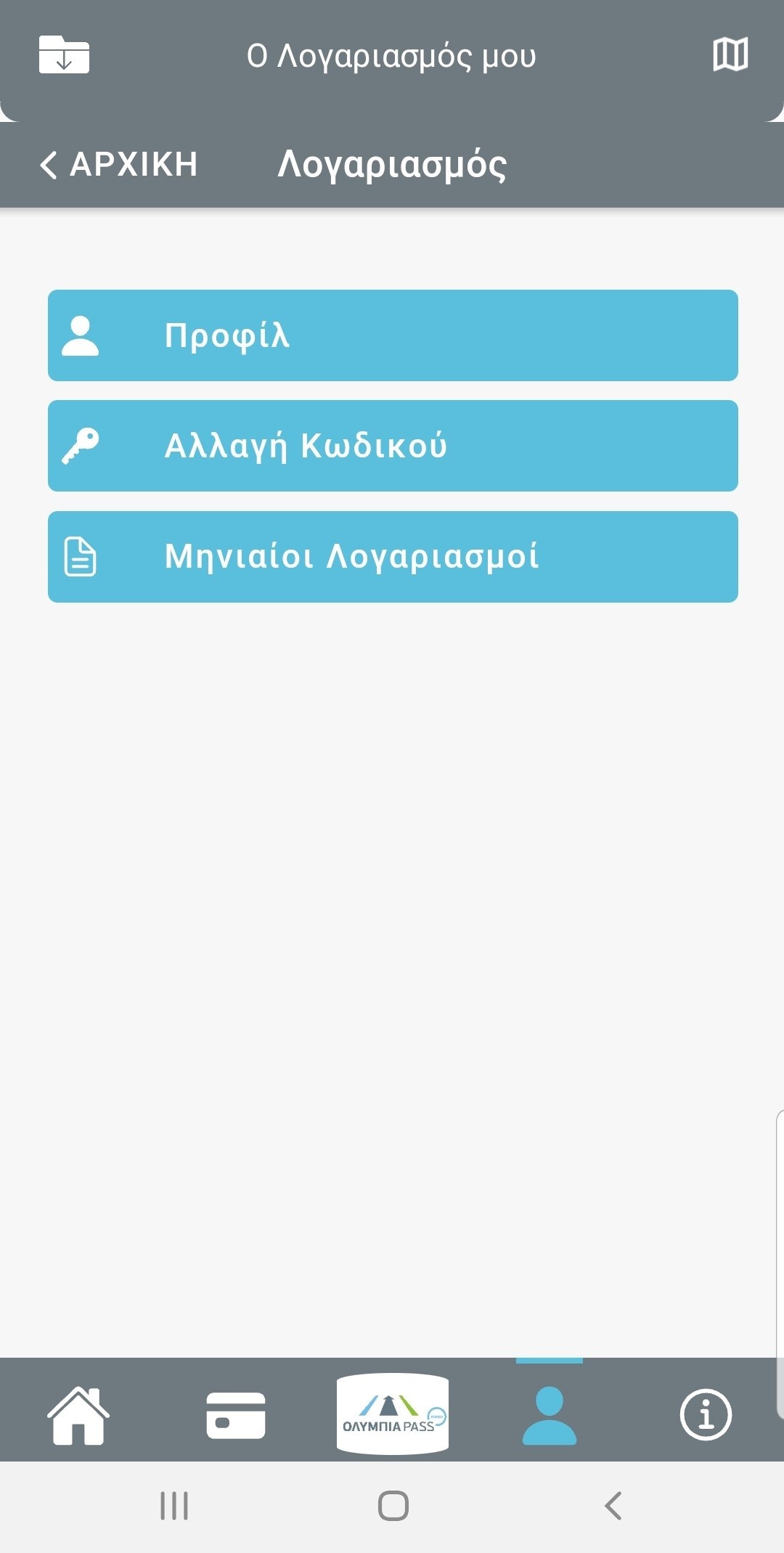Open the Προφίλ option
The height and width of the screenshot is (1553, 784).
pyautogui.click(x=393, y=335)
